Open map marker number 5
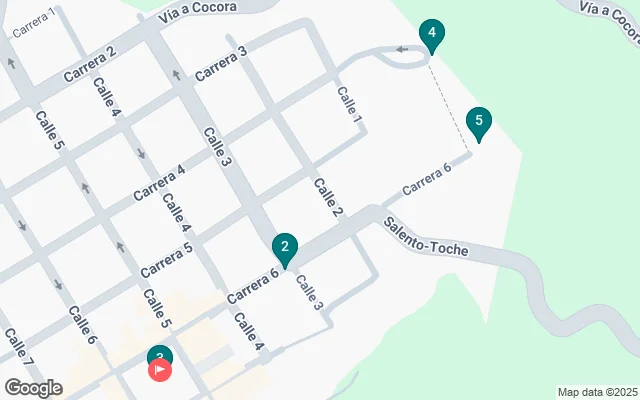The width and height of the screenshot is (640, 400). pyautogui.click(x=479, y=124)
